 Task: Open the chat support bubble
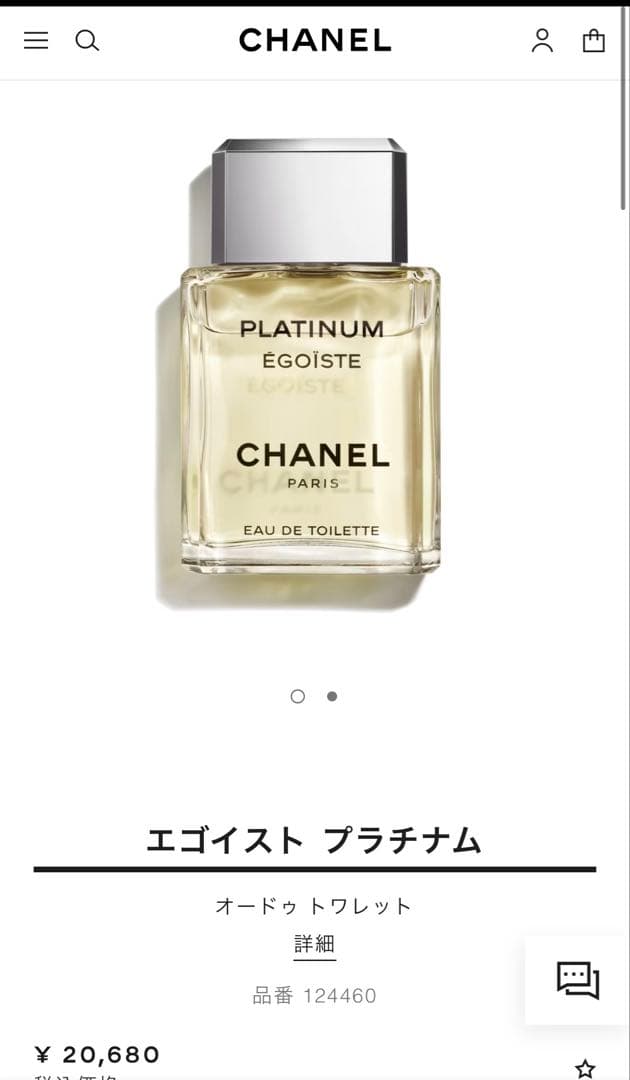click(577, 979)
